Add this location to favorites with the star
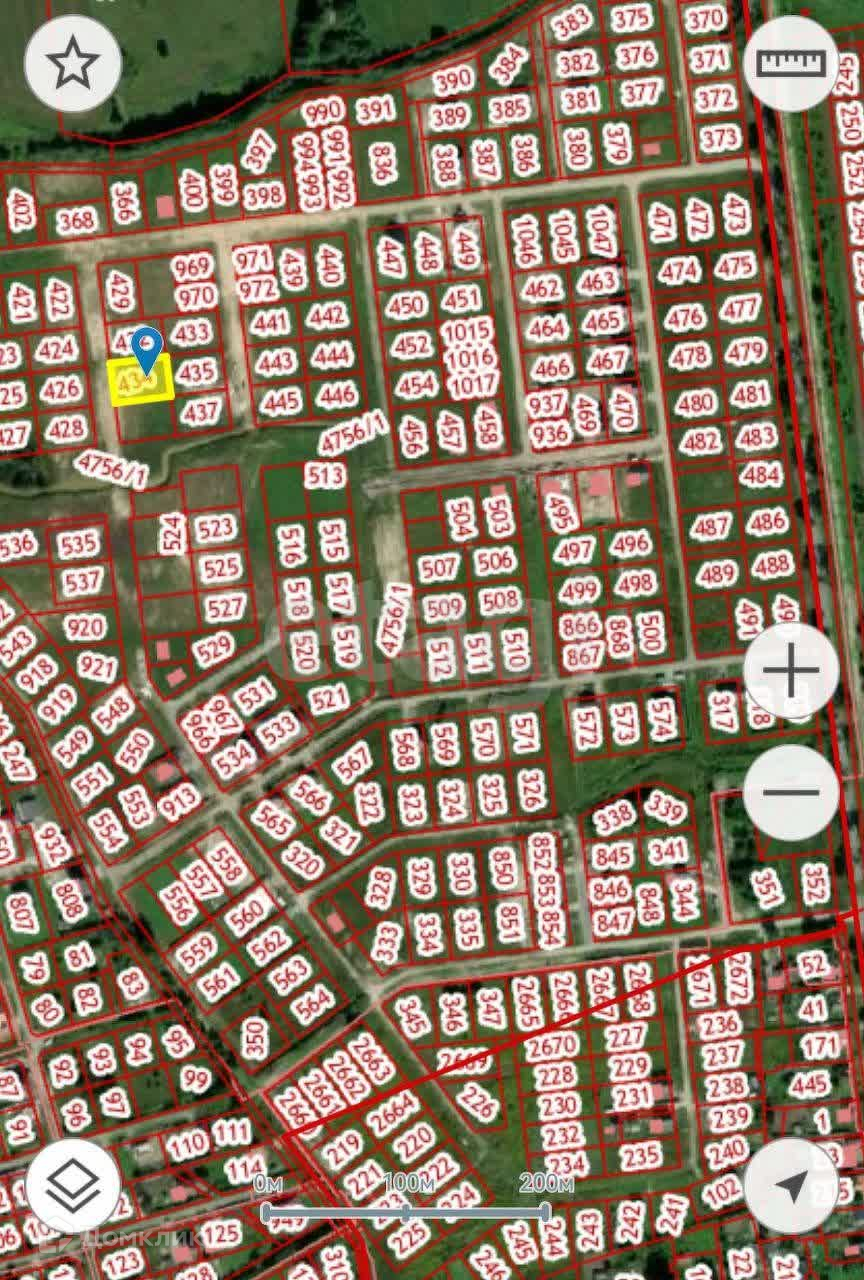 (72, 64)
